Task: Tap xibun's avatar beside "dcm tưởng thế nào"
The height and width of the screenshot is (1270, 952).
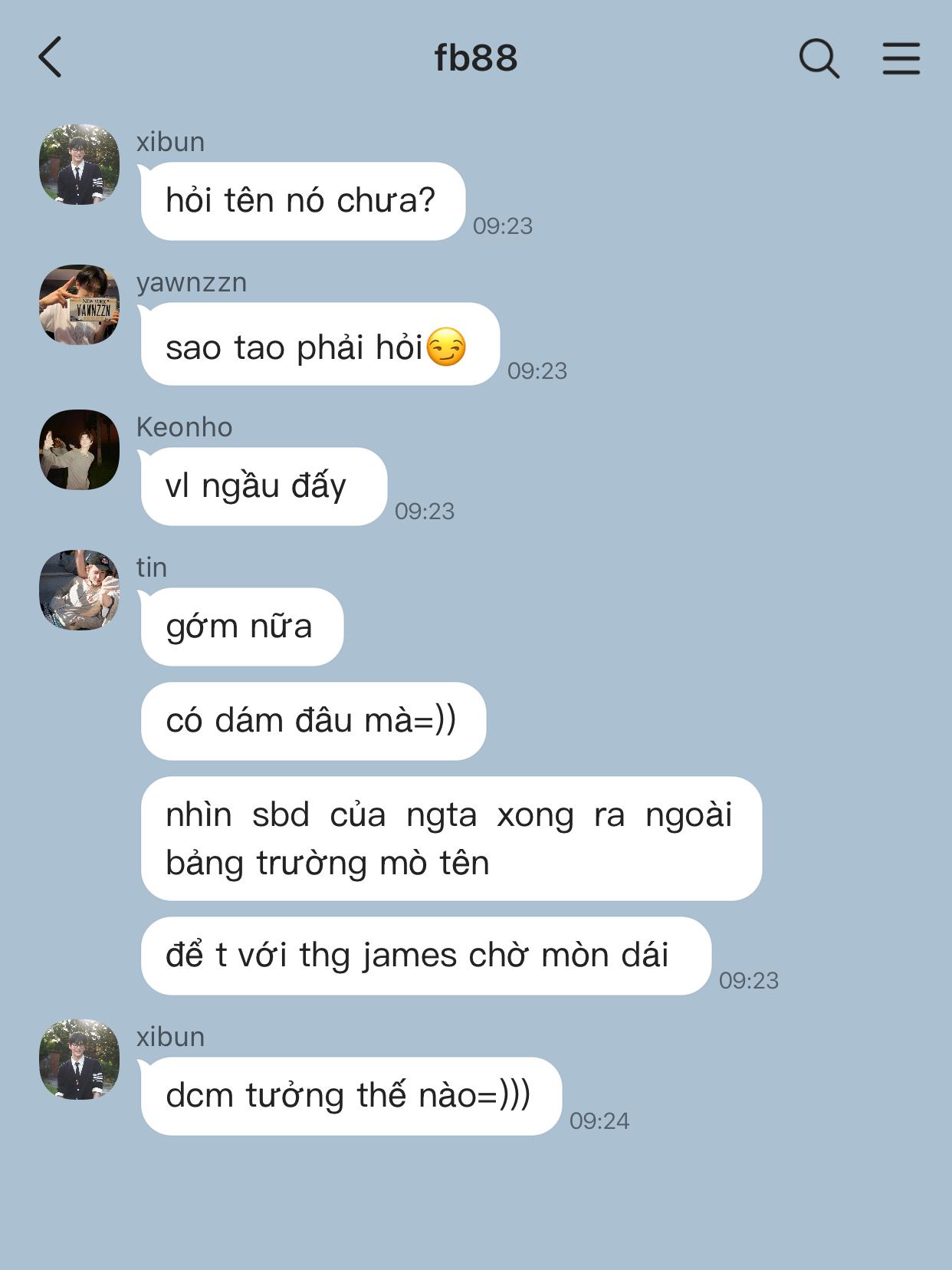Action: coord(79,1059)
